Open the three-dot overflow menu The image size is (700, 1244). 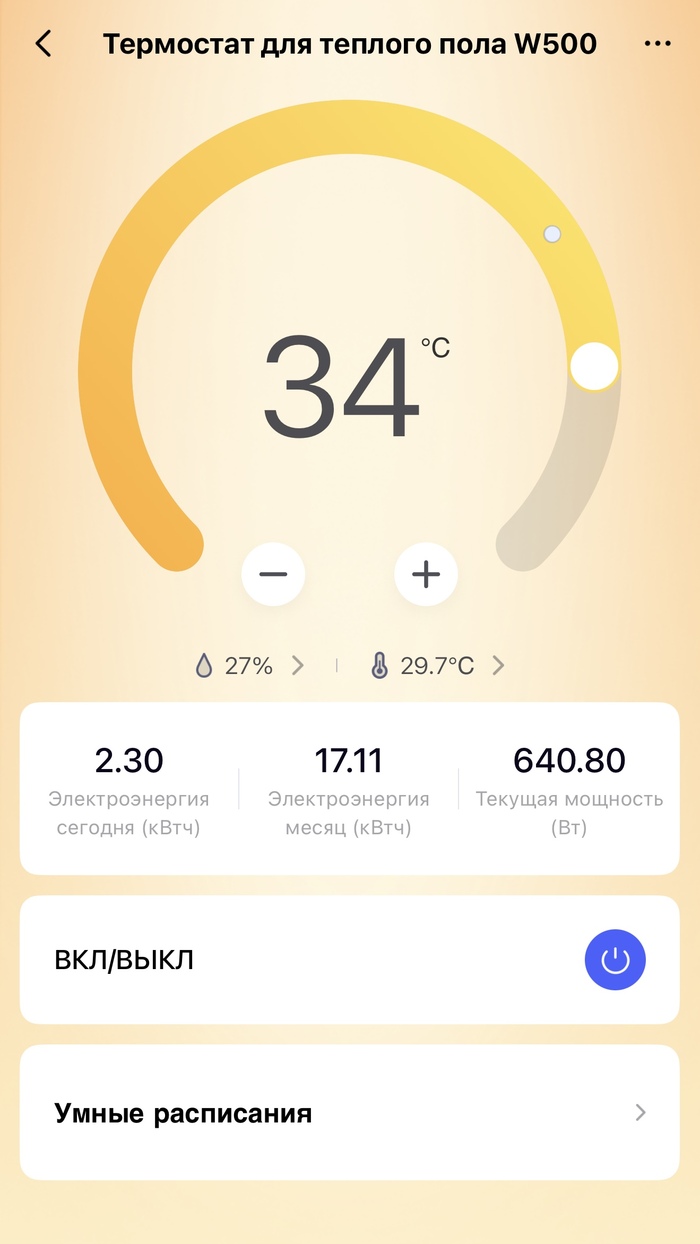[x=657, y=44]
